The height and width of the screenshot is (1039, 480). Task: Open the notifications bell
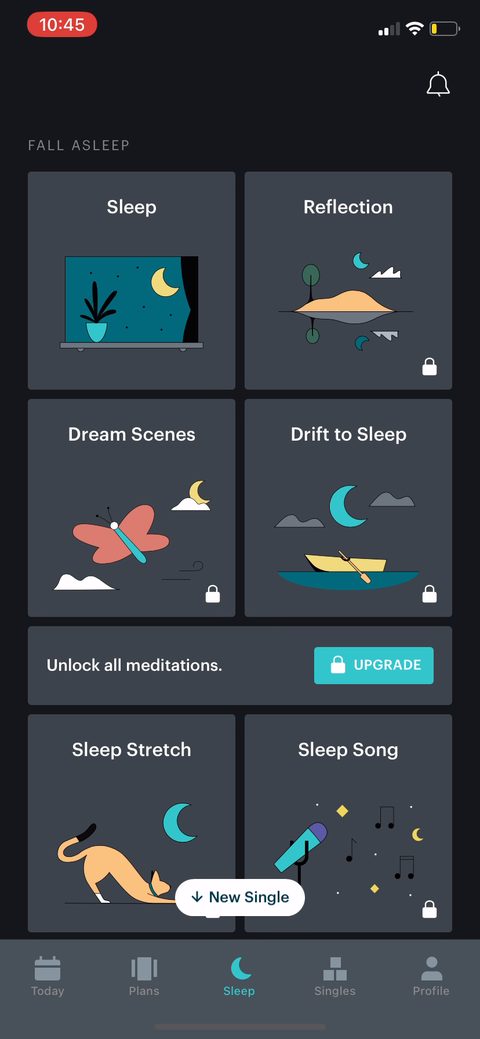click(x=438, y=85)
